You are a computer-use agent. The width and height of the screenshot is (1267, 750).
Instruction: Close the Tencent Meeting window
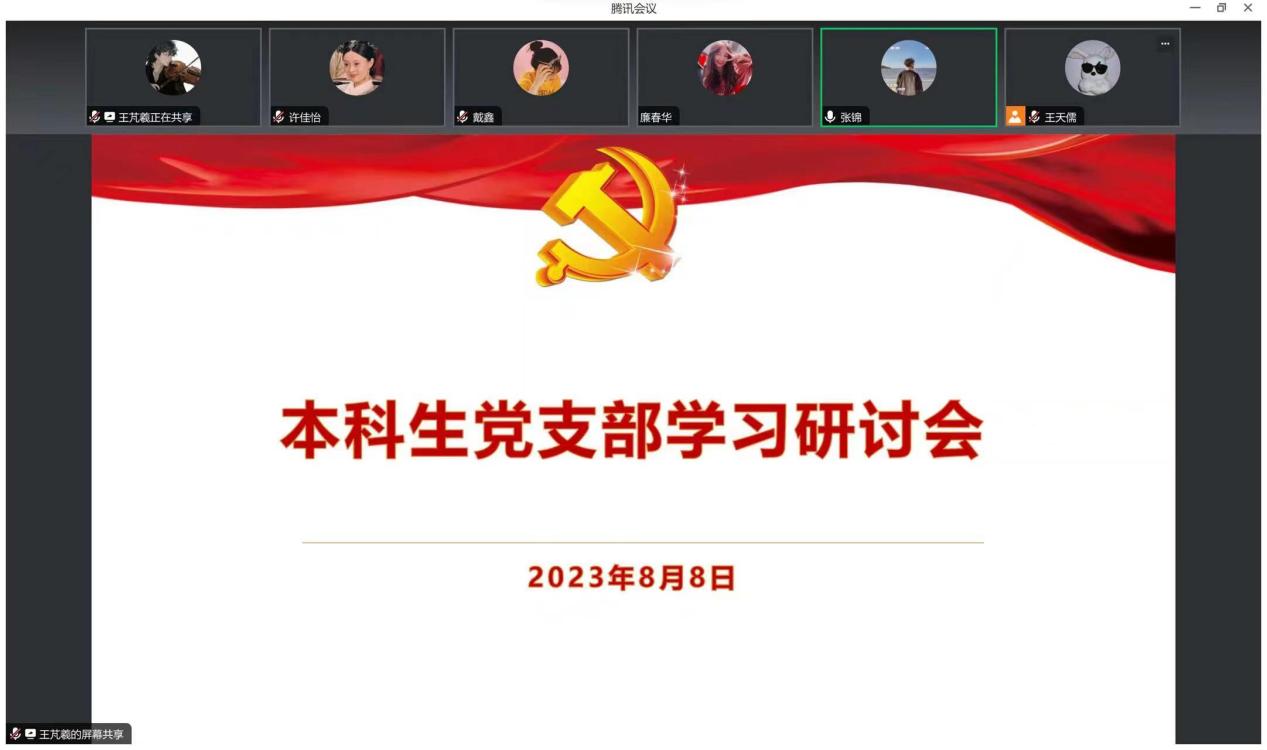coord(1248,8)
